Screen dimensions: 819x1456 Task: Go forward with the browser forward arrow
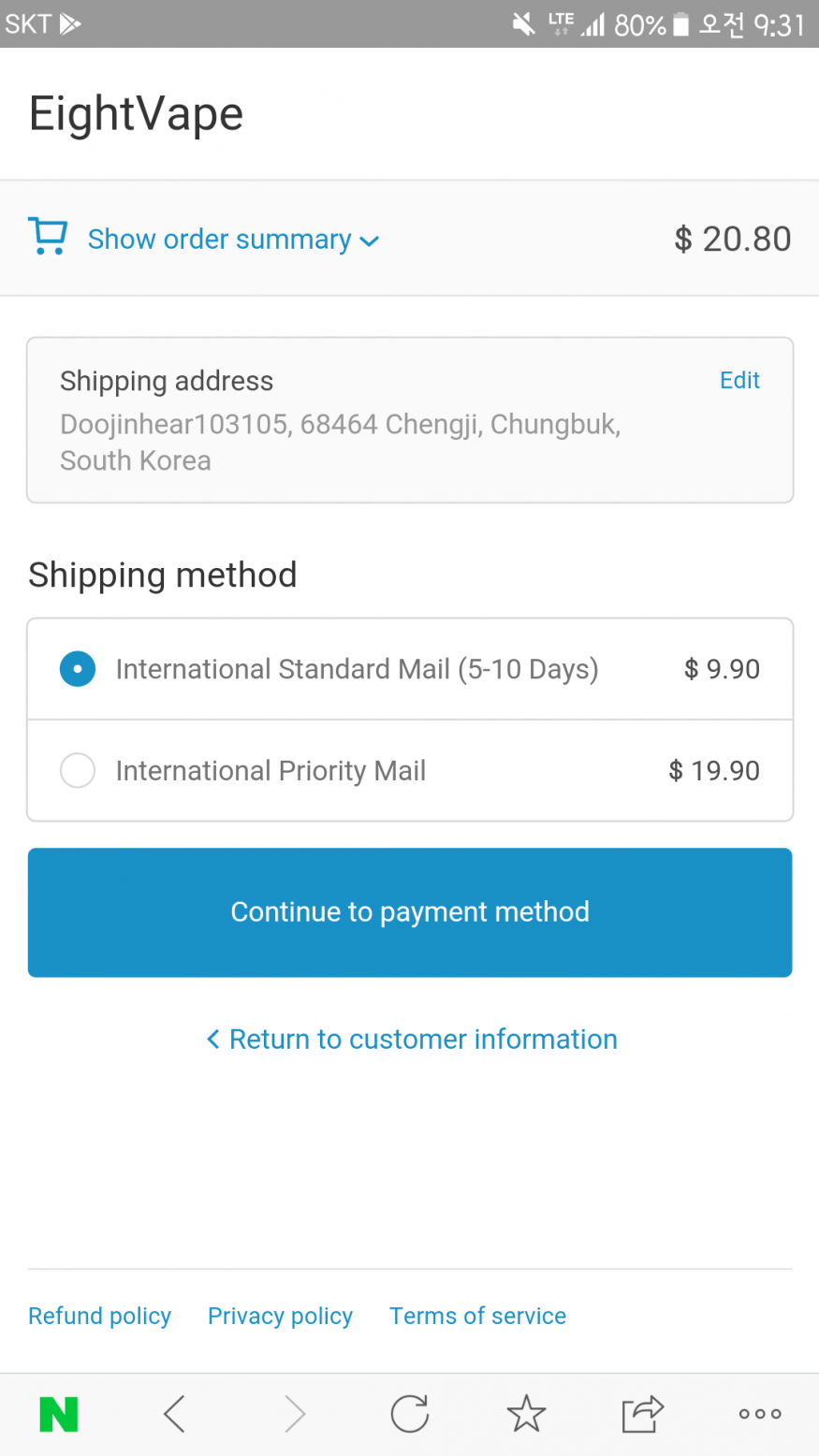(x=294, y=1414)
